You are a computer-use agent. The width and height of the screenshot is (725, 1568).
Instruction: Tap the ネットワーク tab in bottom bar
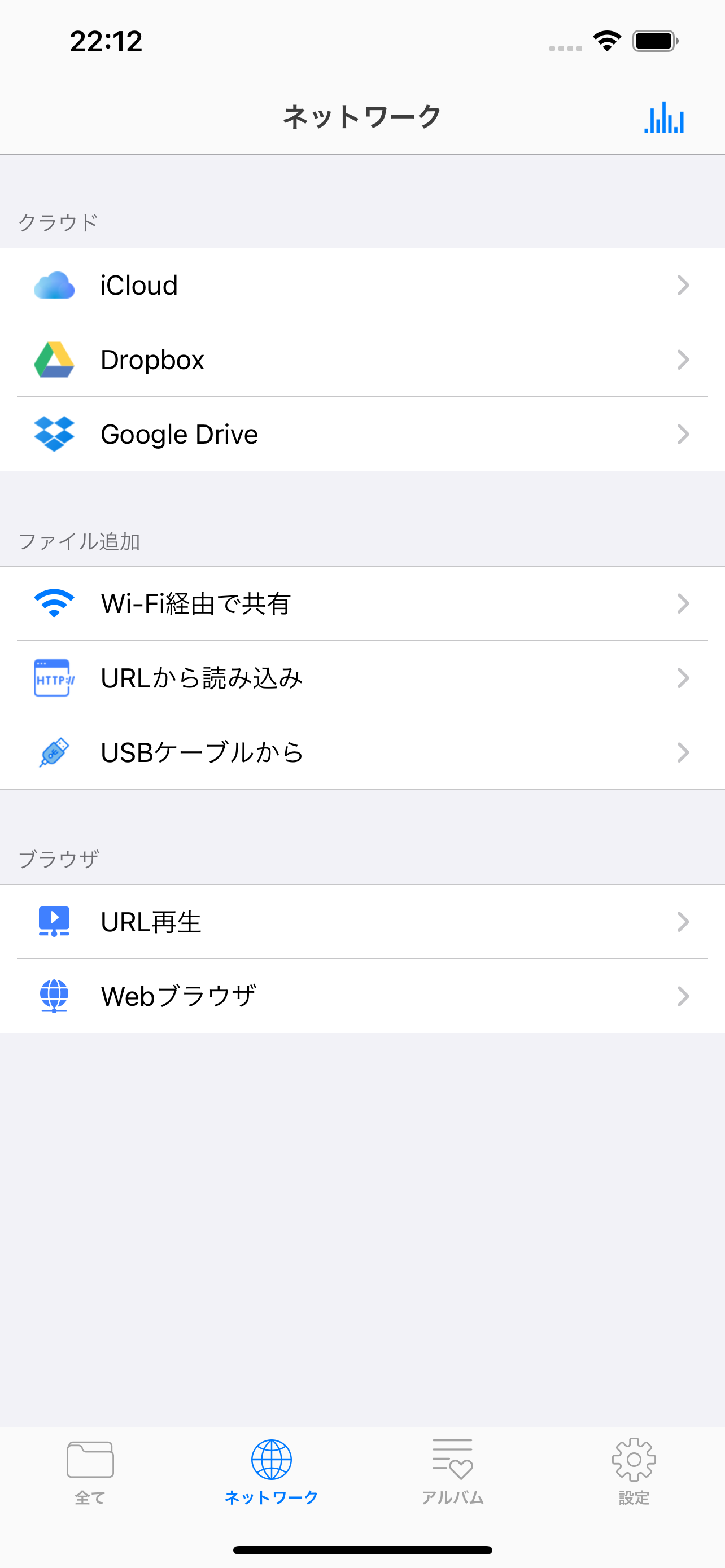pos(272,1470)
